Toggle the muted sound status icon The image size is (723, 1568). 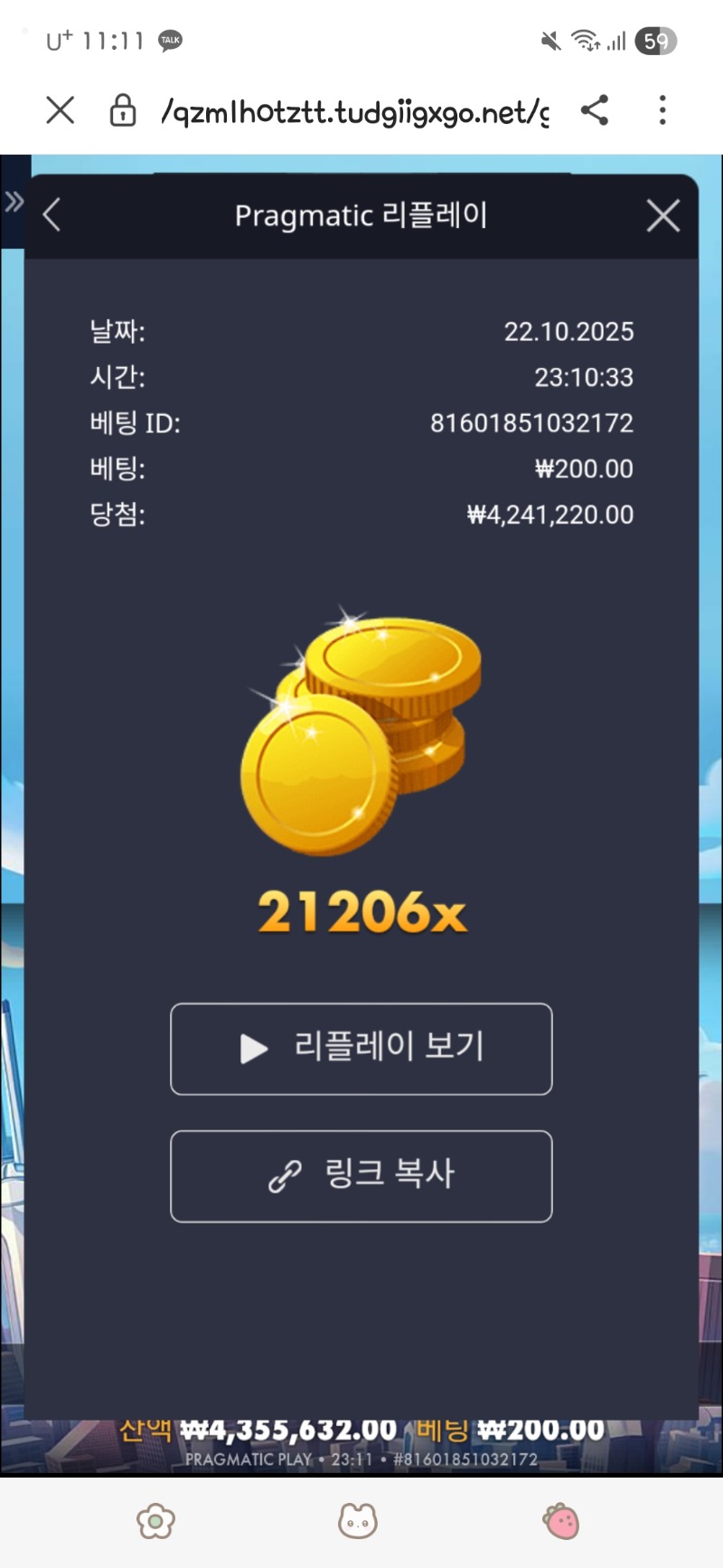coord(551,40)
